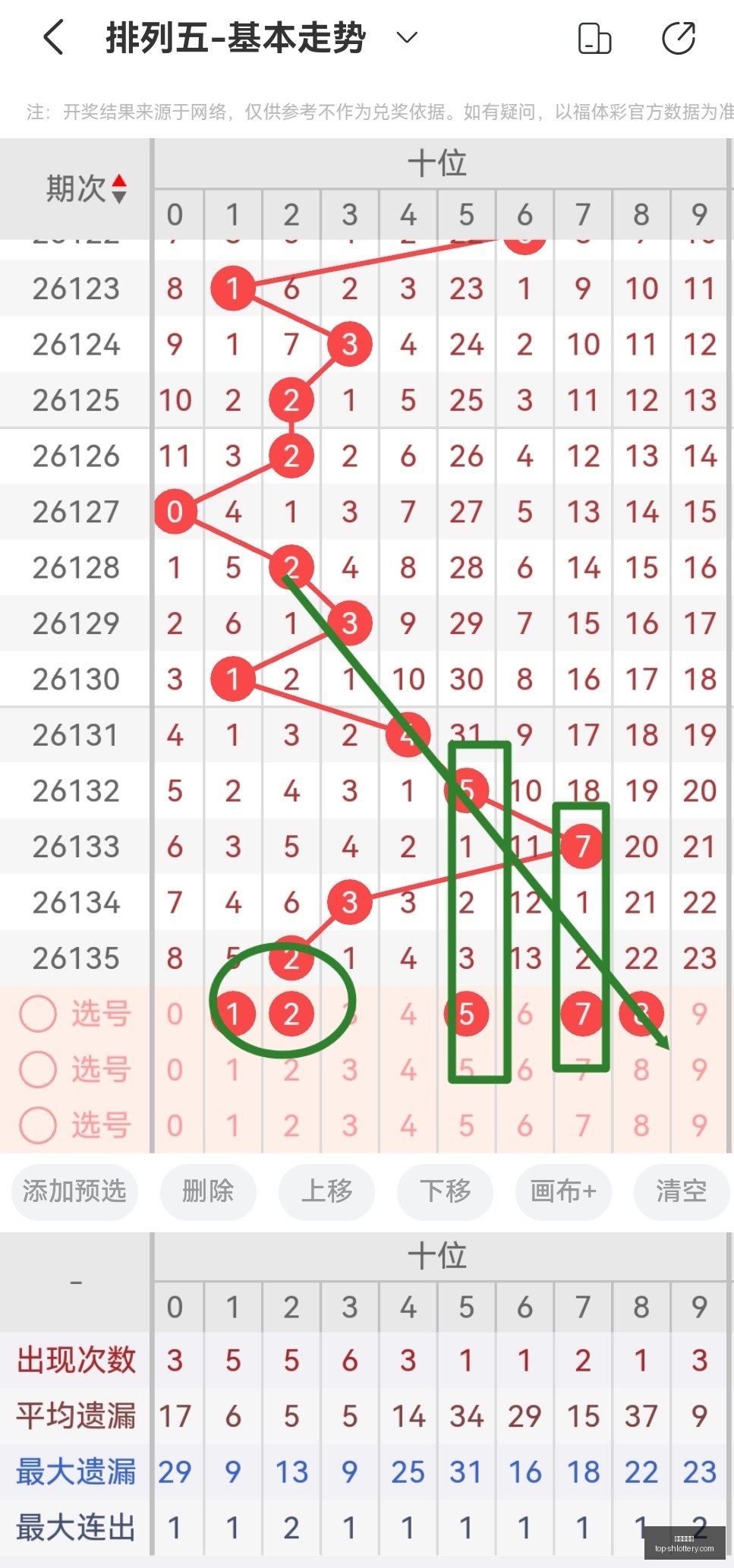Select the first 选号 row radio
This screenshot has width=734, height=1568.
click(x=38, y=1014)
